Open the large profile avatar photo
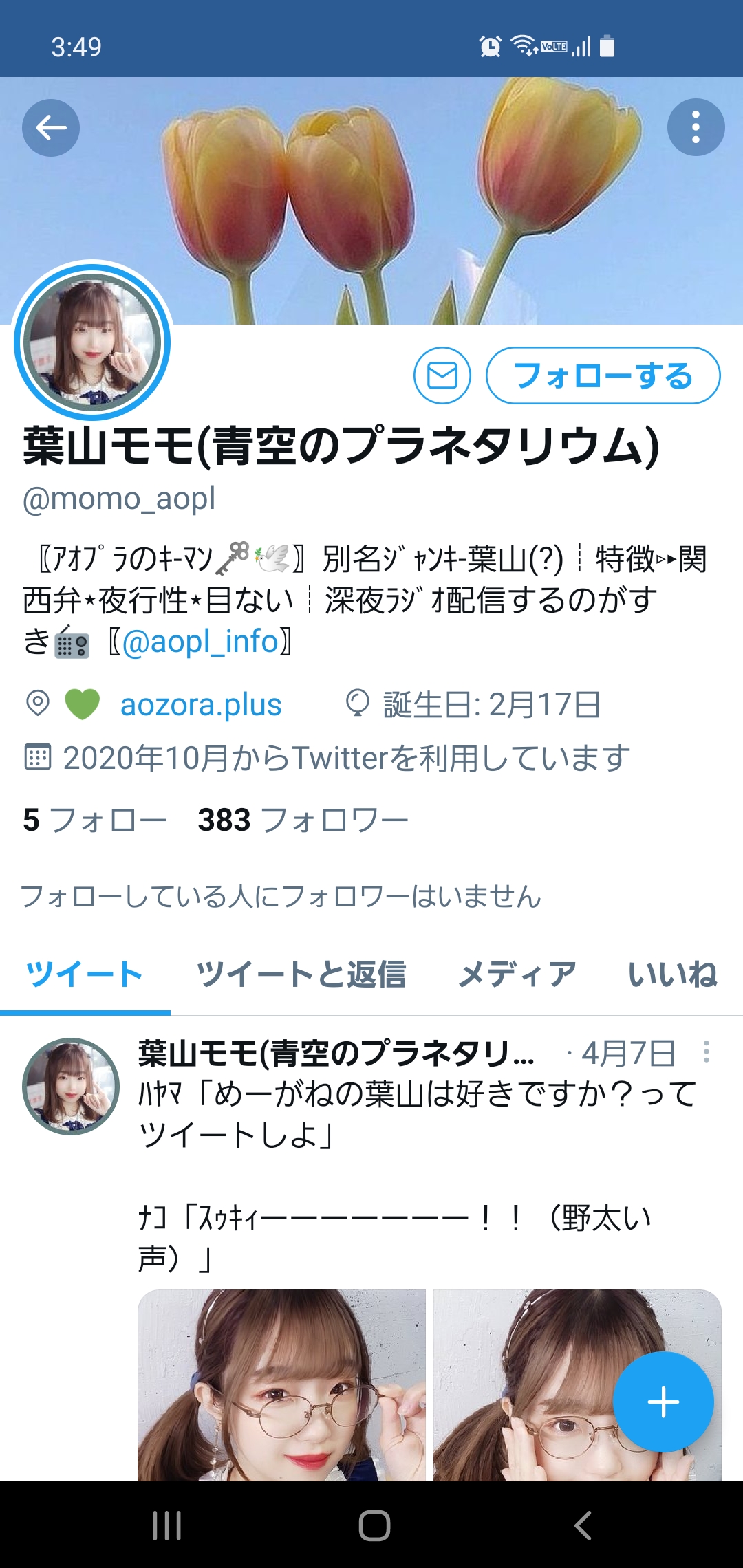743x1568 pixels. 92,341
